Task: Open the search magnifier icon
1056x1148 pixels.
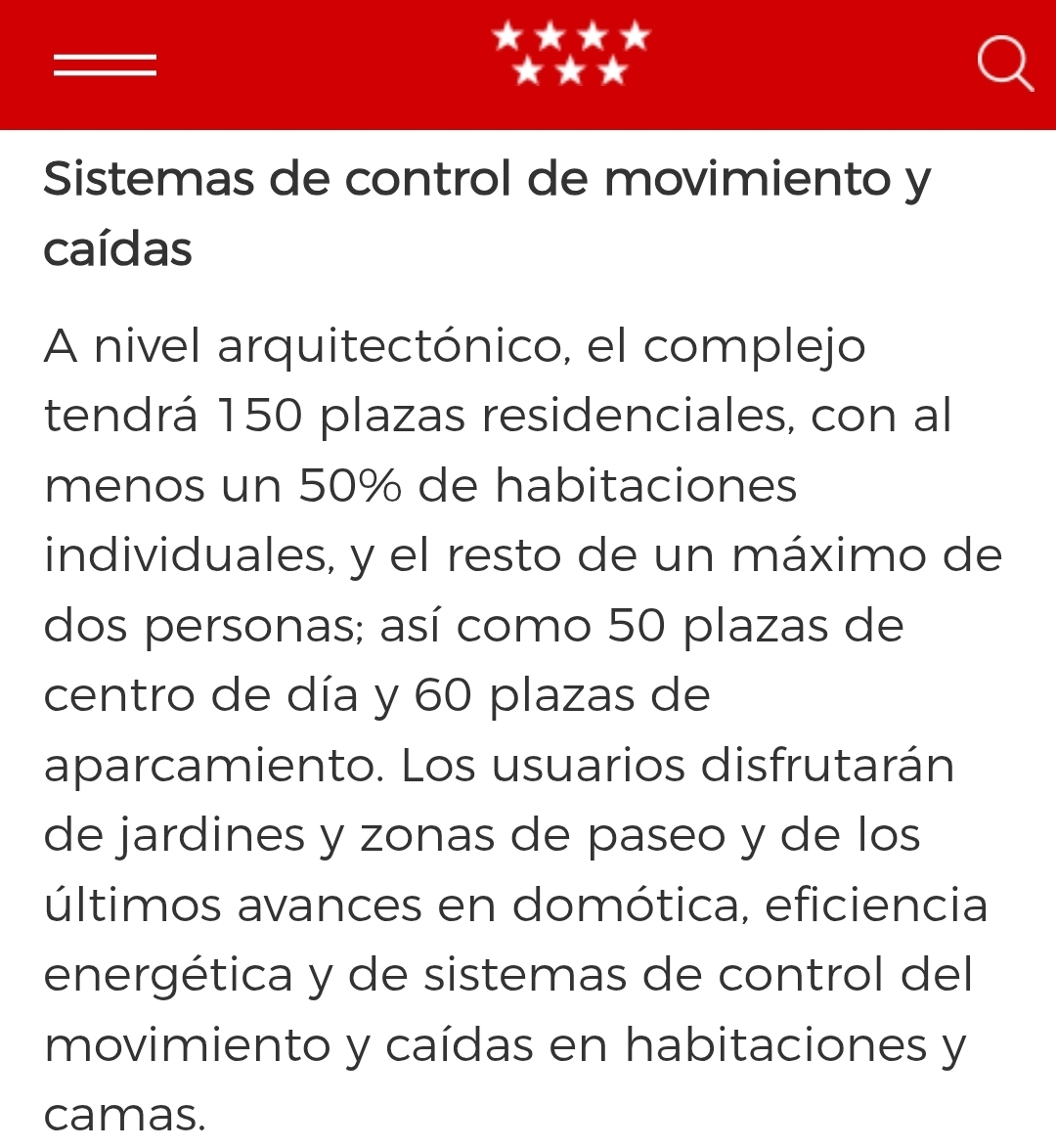Action: (1004, 65)
